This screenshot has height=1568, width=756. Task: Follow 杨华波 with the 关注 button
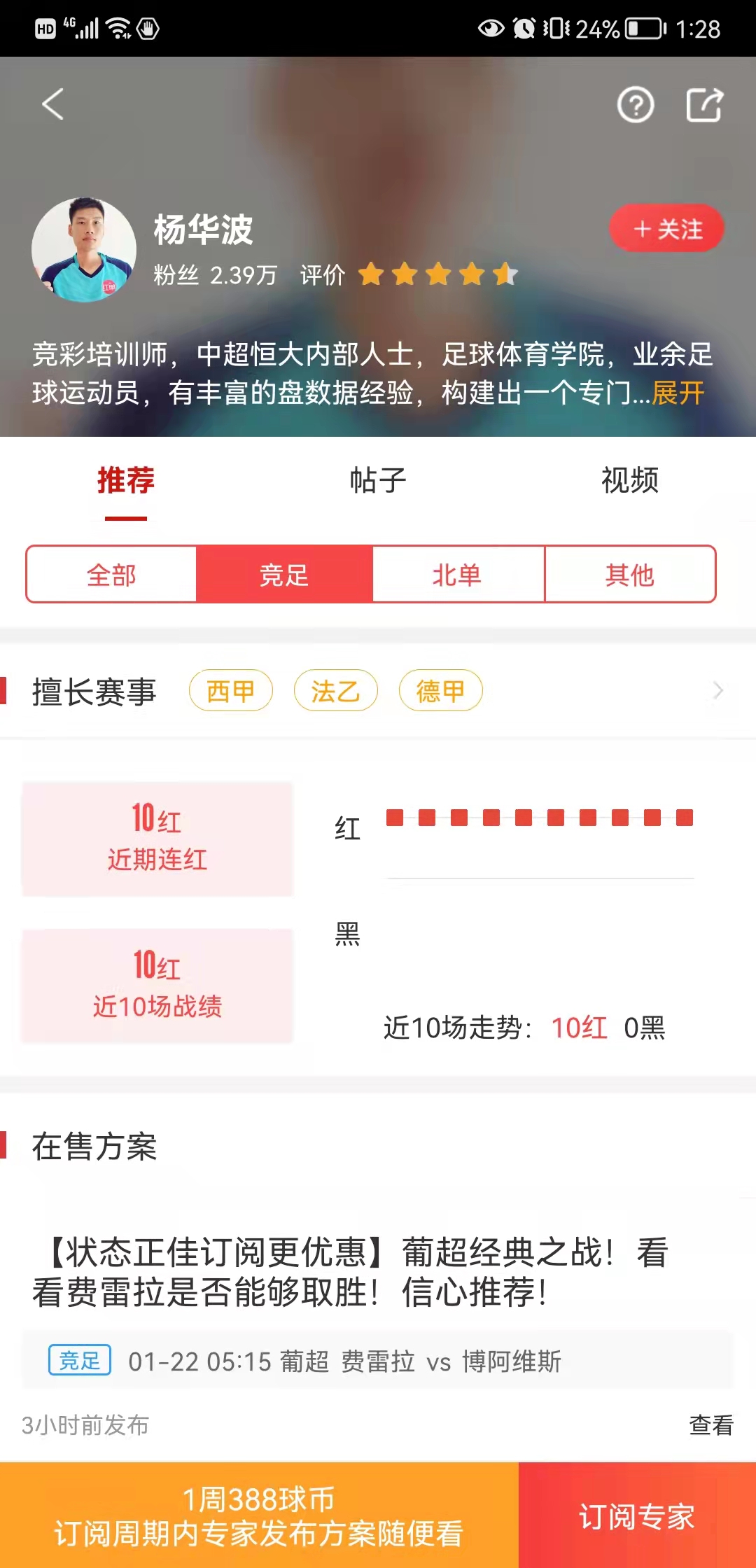point(666,228)
